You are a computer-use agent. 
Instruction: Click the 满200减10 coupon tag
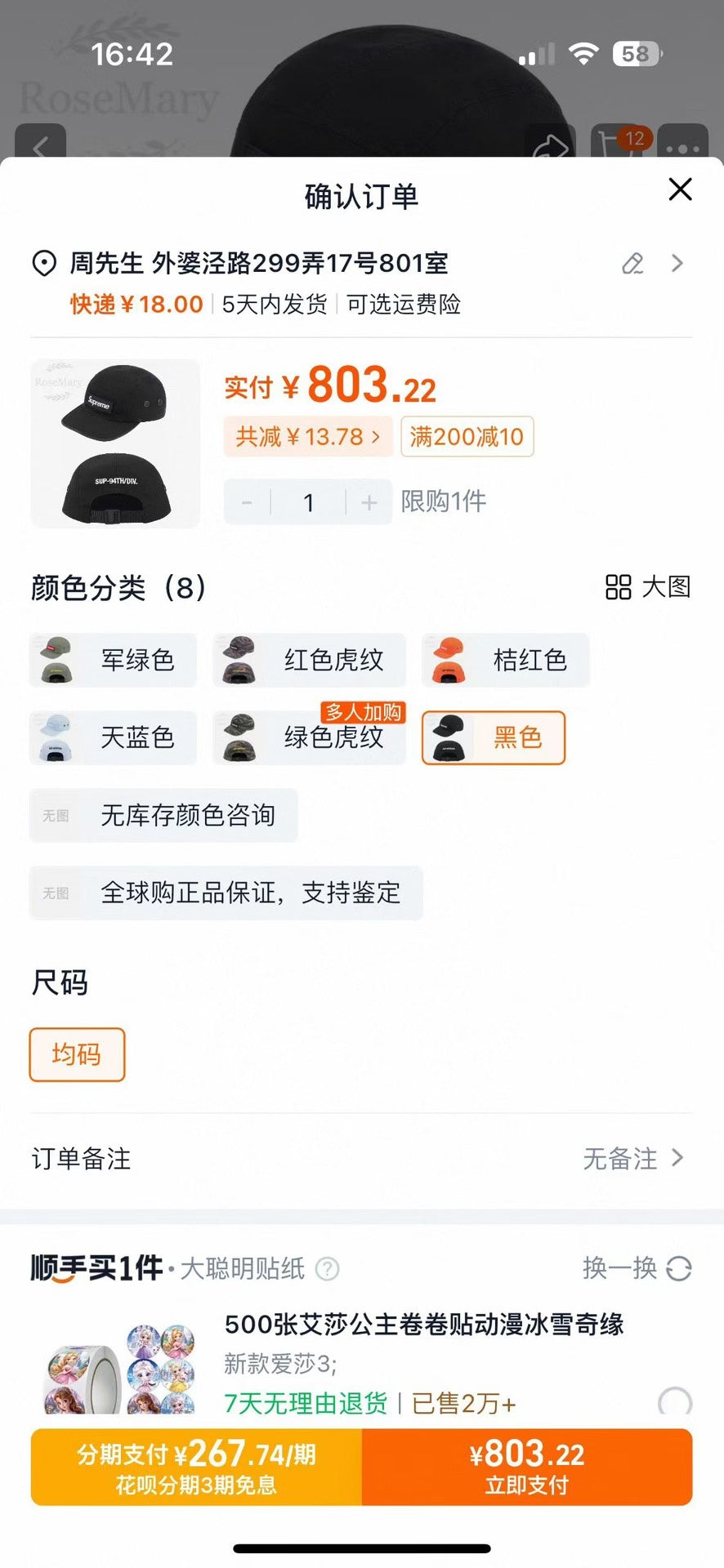click(x=467, y=437)
